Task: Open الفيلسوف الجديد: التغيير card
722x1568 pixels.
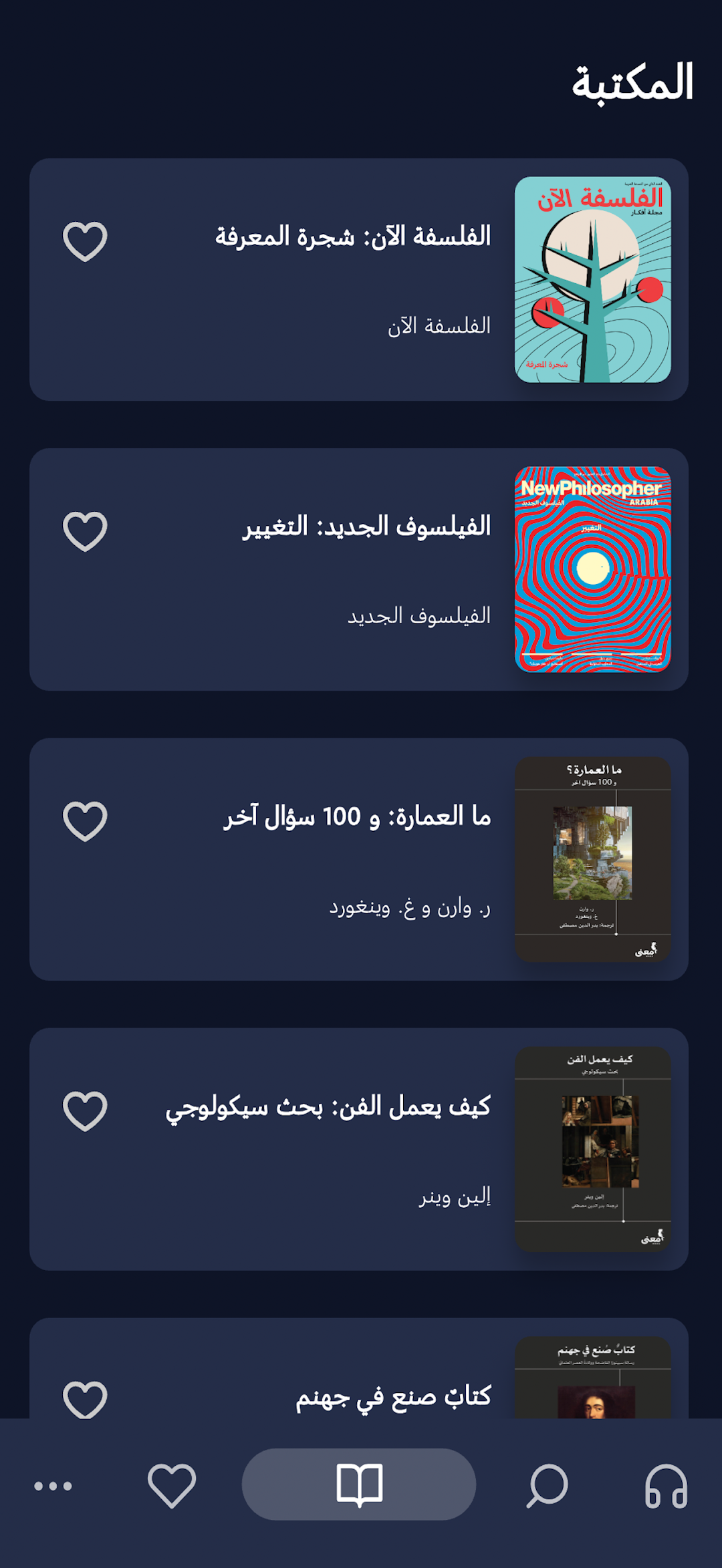Action: 359,569
